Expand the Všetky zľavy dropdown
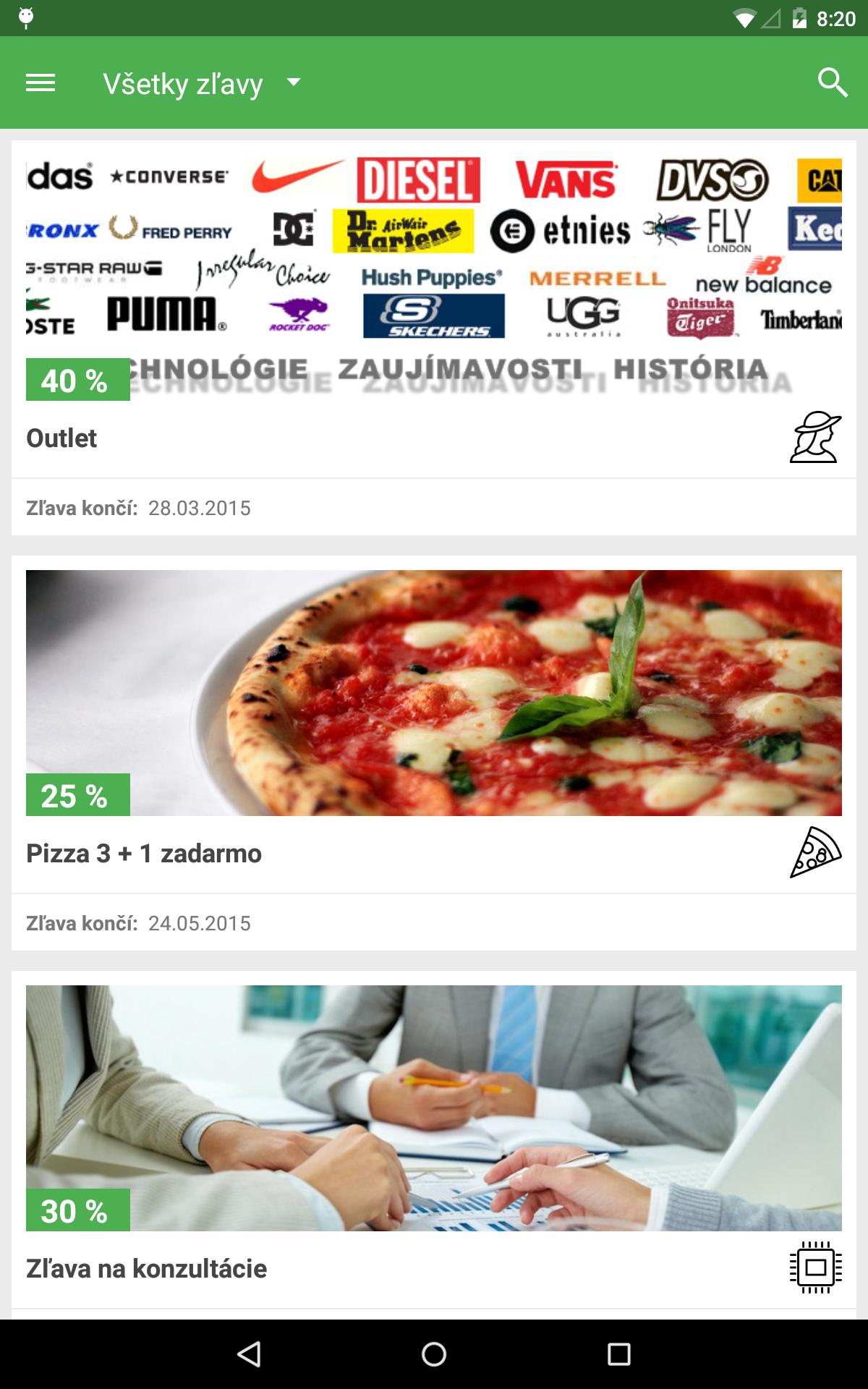 201,84
